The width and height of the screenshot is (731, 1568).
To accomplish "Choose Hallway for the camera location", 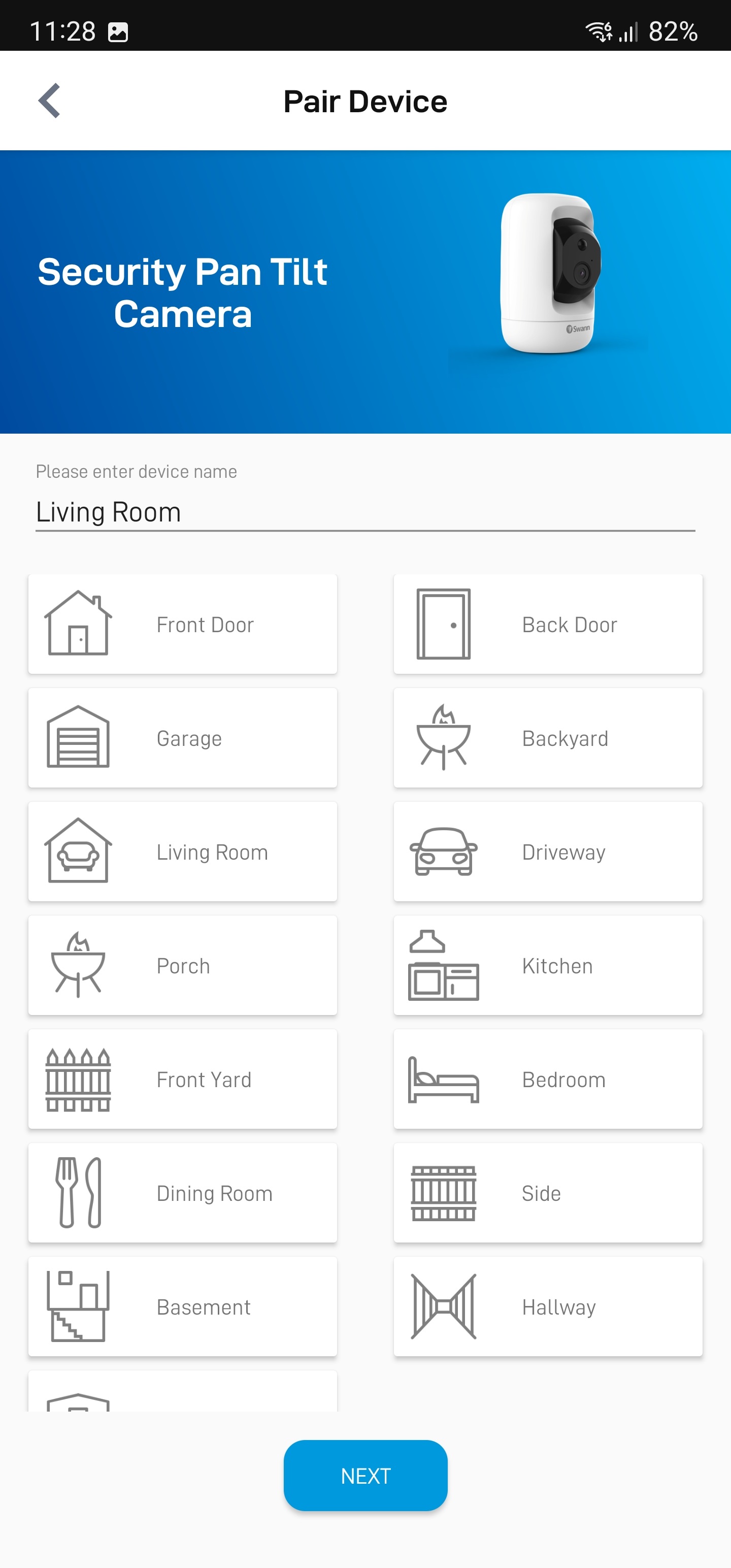I will [x=548, y=1307].
